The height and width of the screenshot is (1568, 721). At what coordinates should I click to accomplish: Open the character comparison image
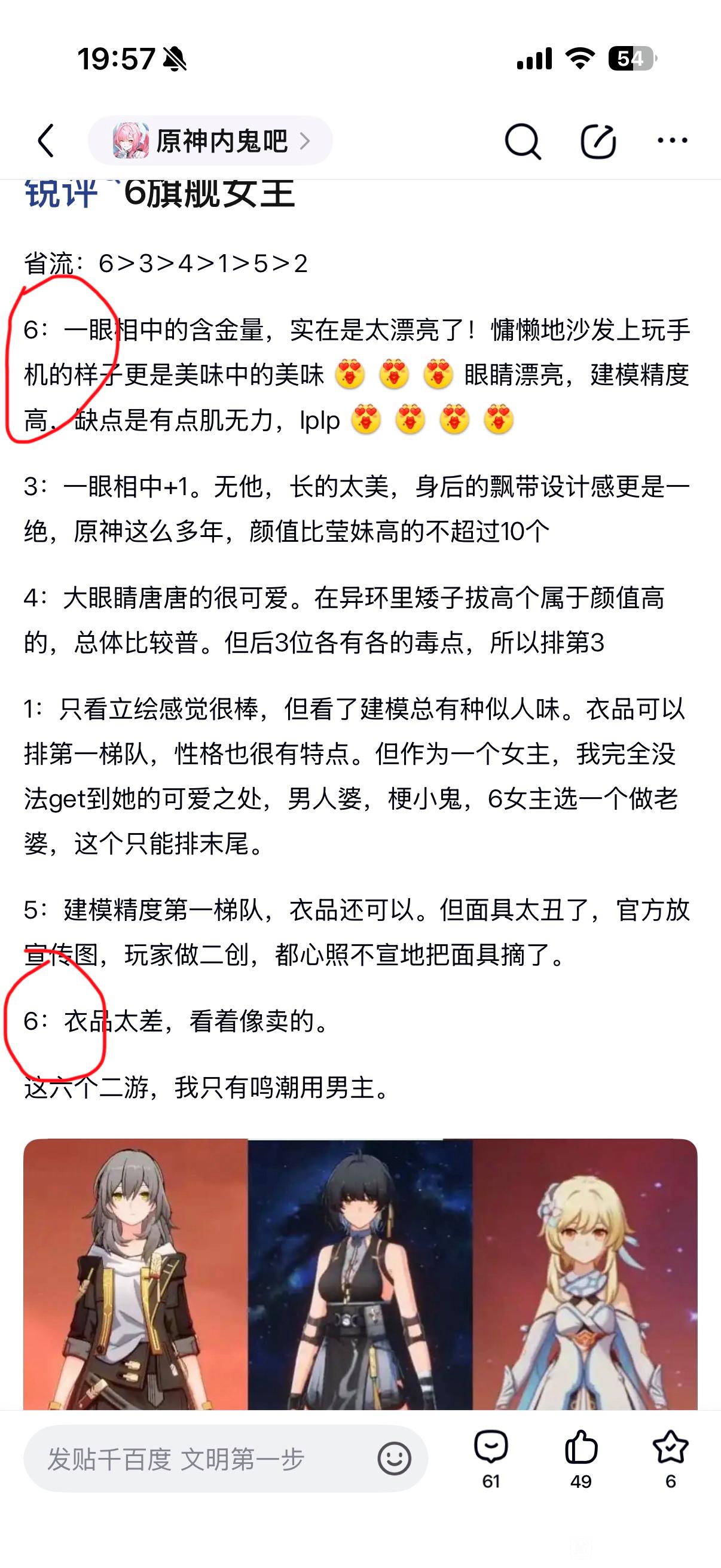pyautogui.click(x=360, y=1274)
